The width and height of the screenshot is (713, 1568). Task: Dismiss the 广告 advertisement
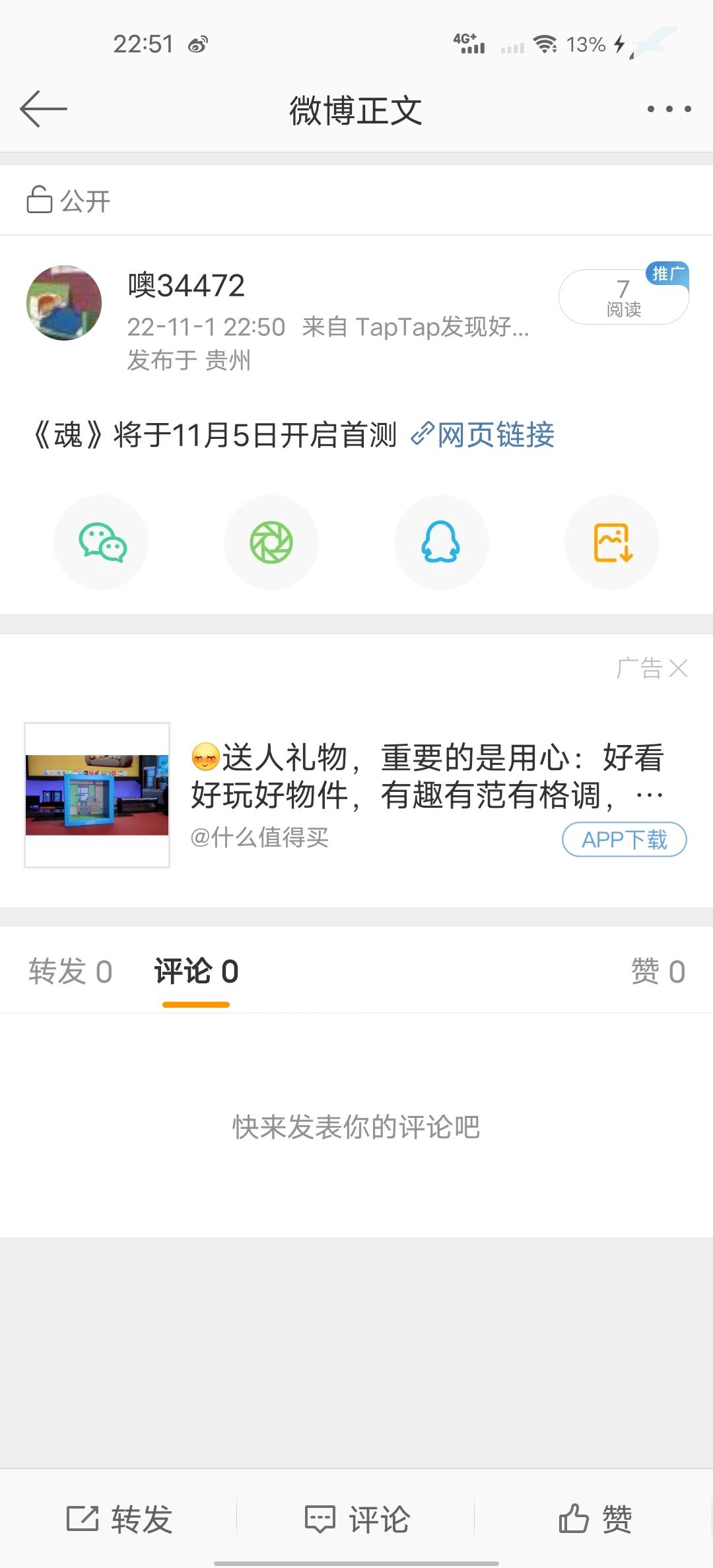coord(678,669)
